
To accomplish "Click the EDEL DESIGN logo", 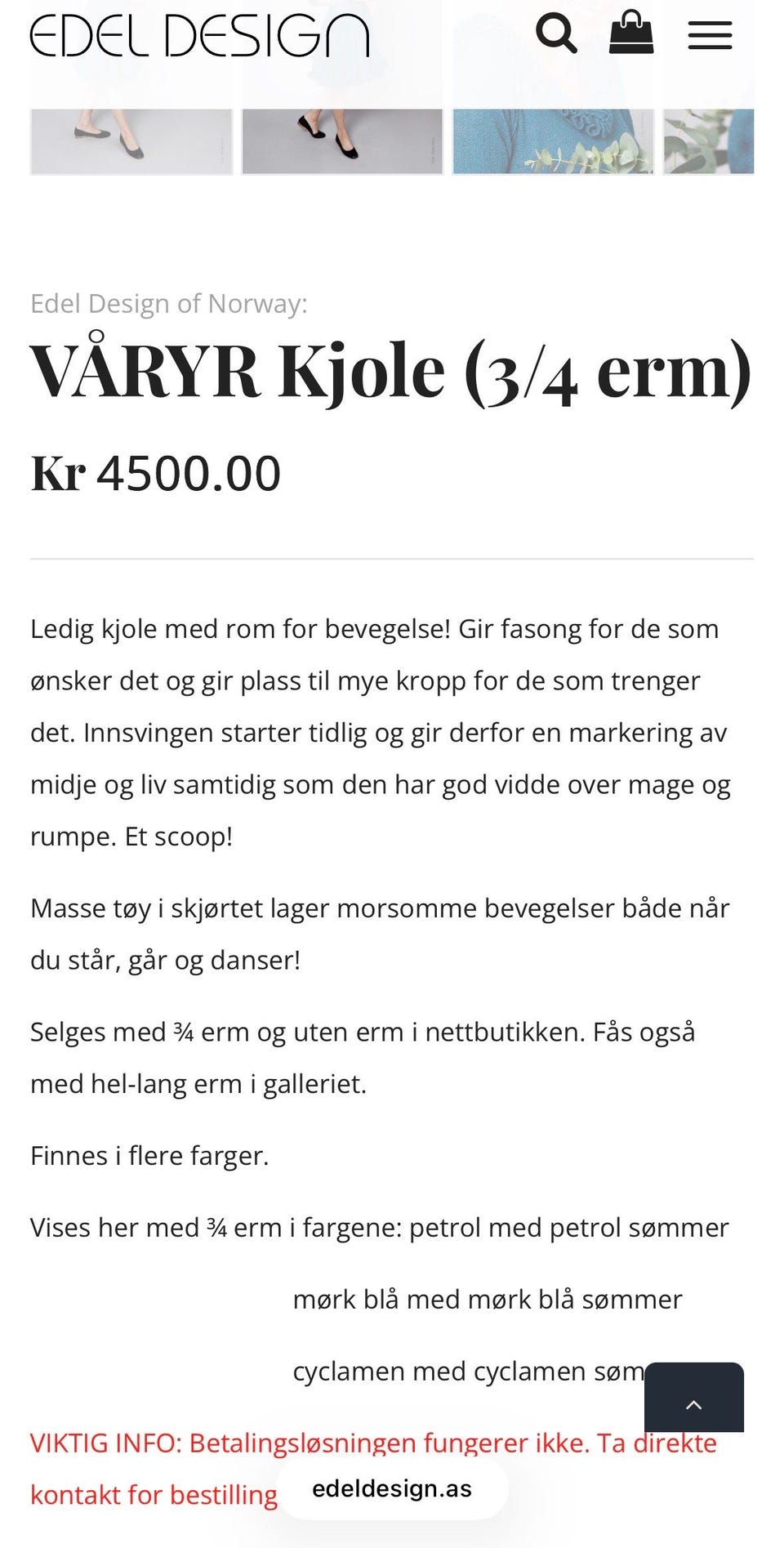I will coord(198,34).
